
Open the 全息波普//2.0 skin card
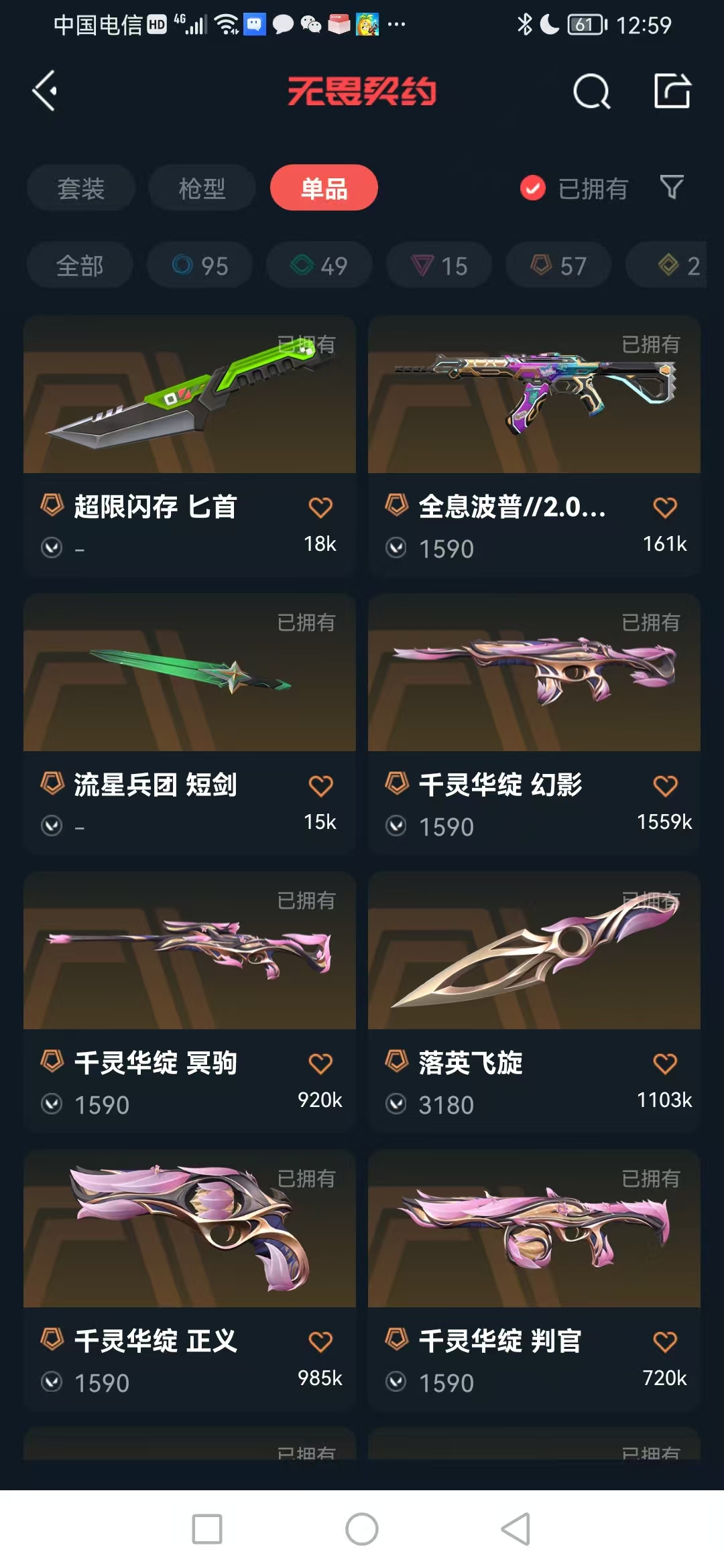[x=534, y=446]
